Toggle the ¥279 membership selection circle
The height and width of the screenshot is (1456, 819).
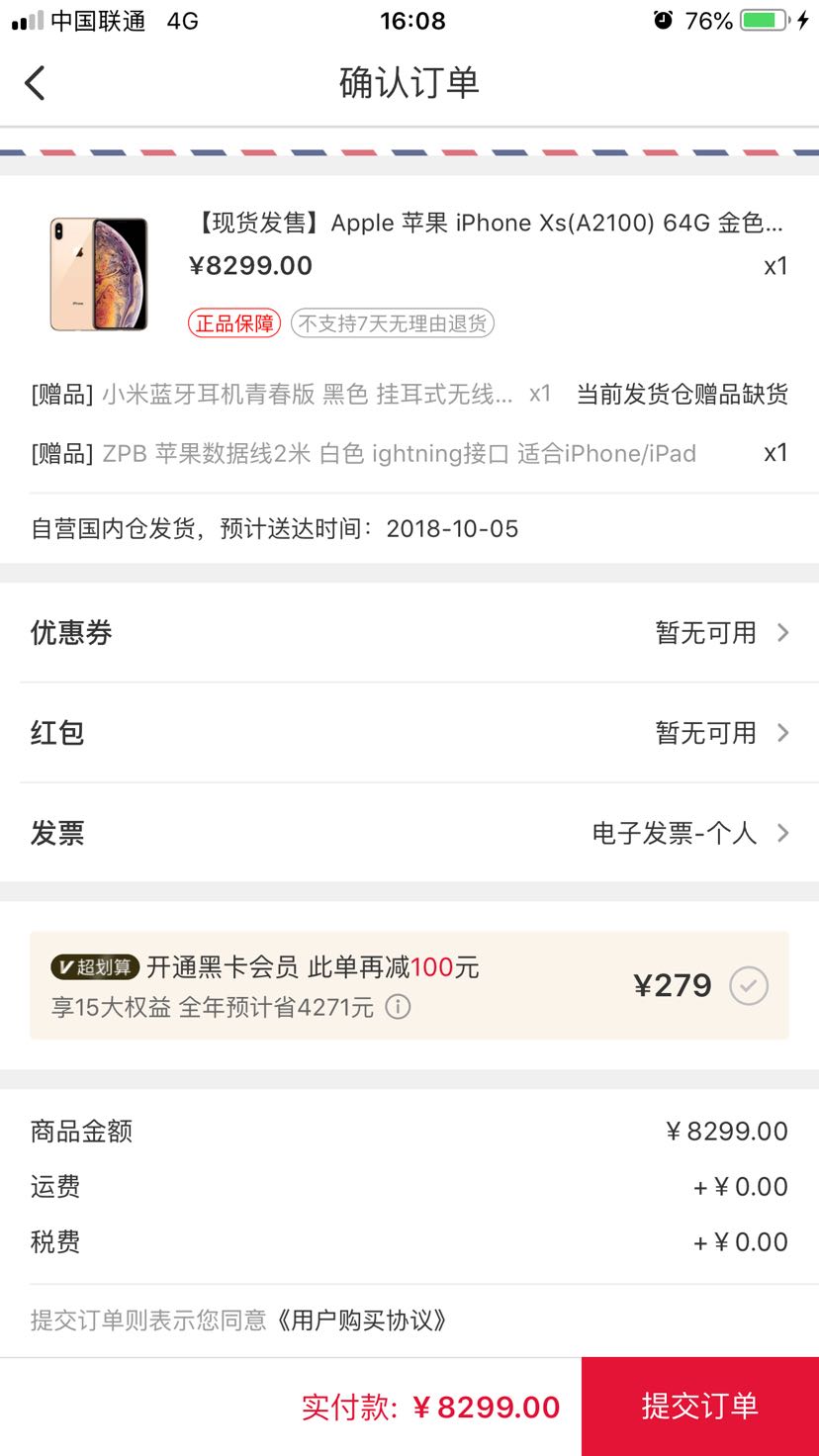(x=748, y=985)
